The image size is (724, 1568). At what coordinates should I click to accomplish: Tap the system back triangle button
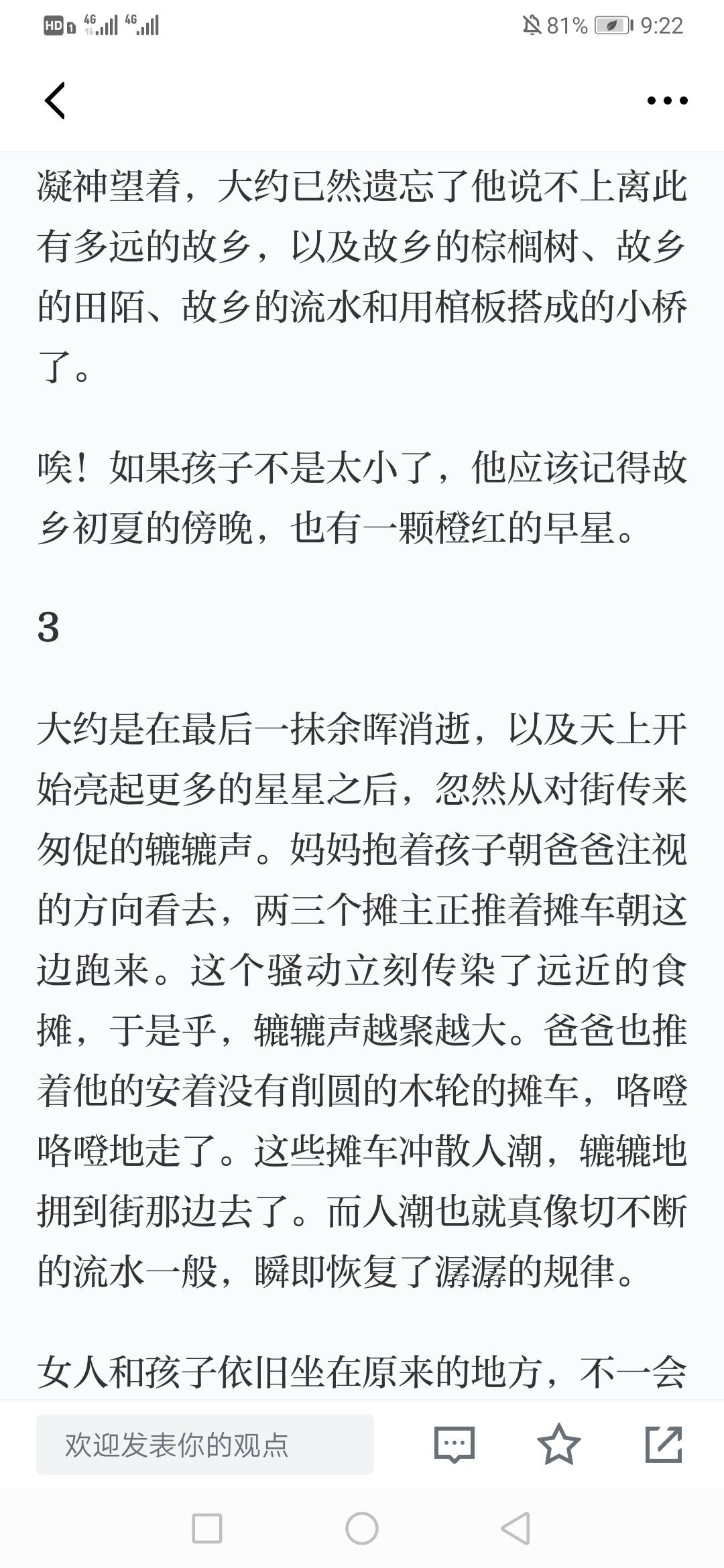(x=516, y=1529)
